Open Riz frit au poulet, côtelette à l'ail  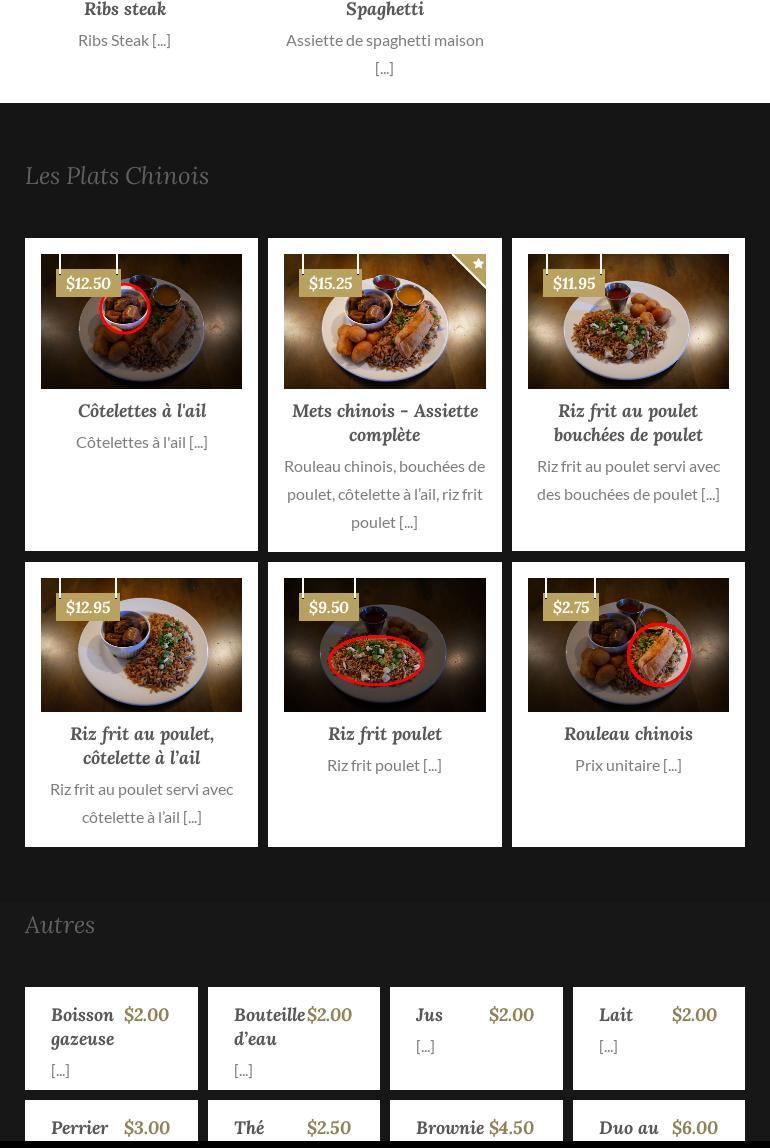tap(142, 745)
